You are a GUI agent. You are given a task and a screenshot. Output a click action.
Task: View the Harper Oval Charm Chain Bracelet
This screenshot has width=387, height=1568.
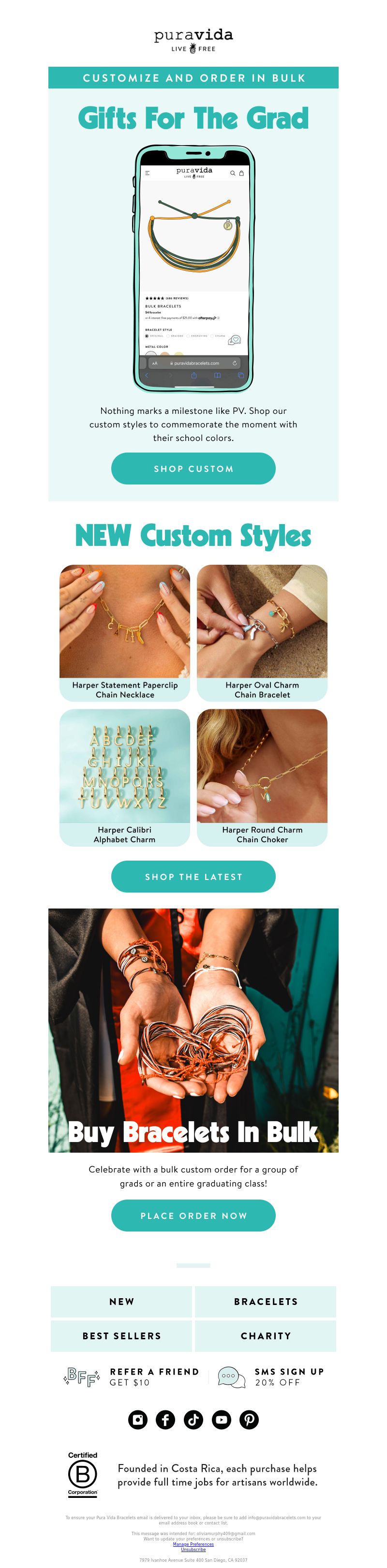click(262, 632)
